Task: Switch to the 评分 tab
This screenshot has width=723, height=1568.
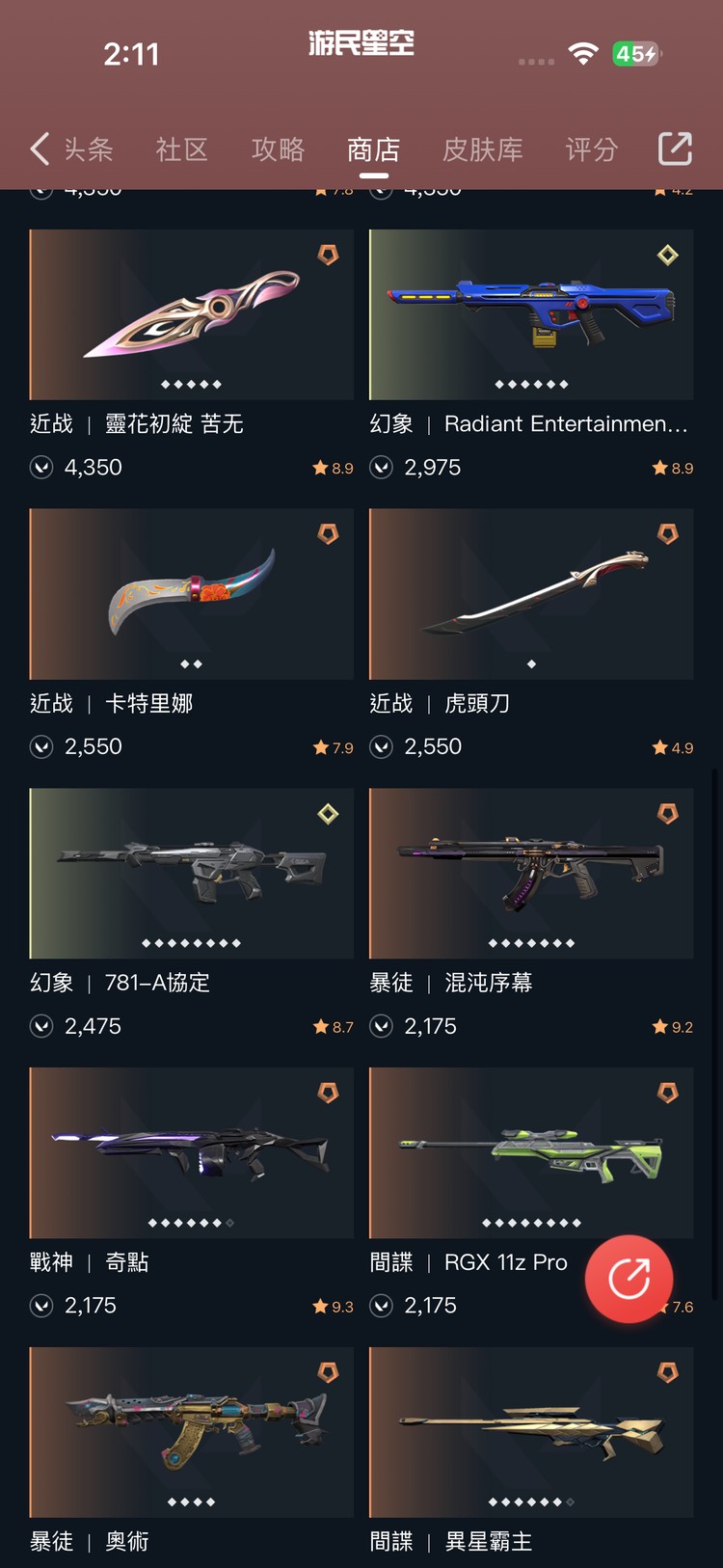Action: tap(591, 149)
